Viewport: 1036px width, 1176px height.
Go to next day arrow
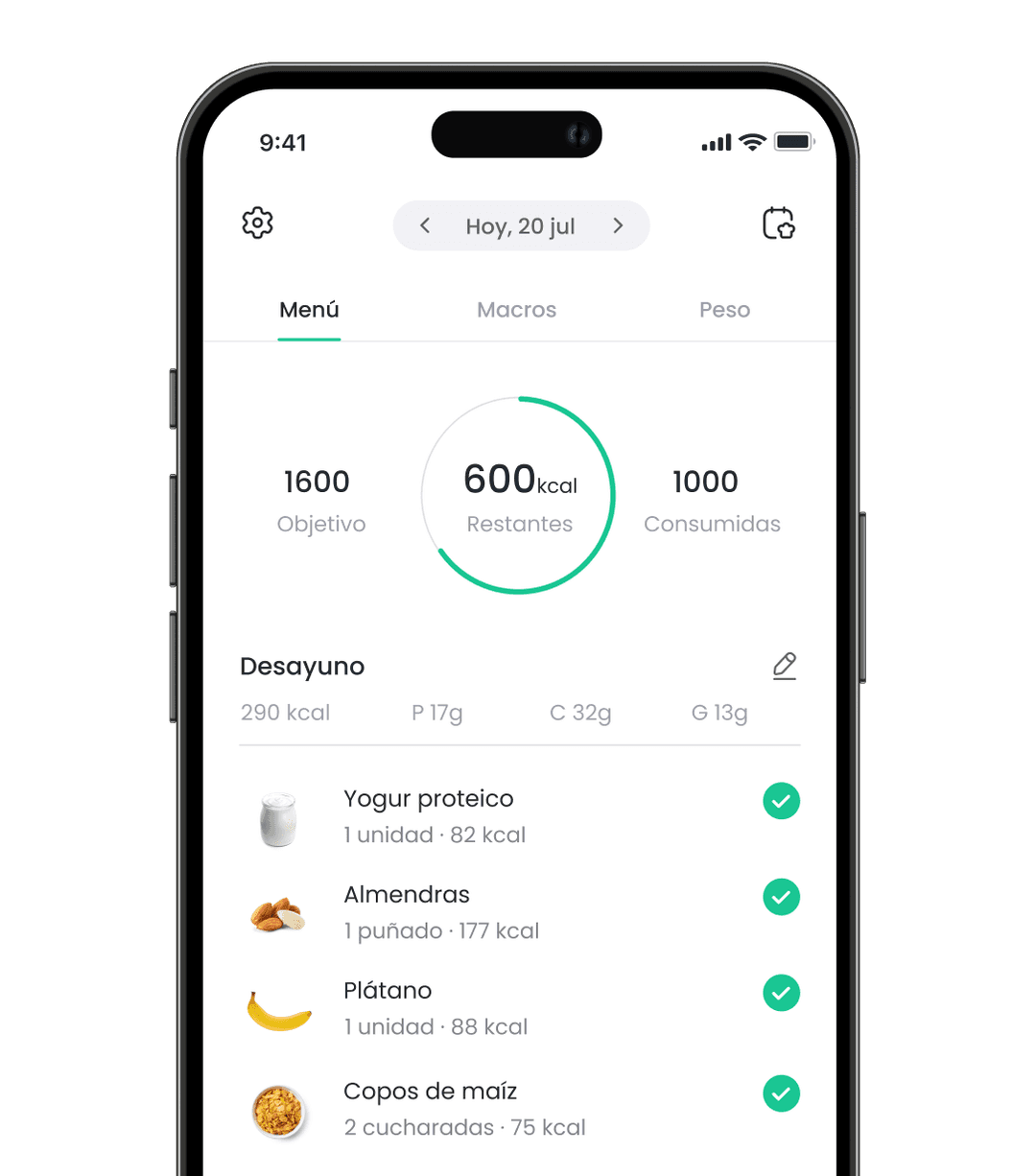[x=618, y=225]
